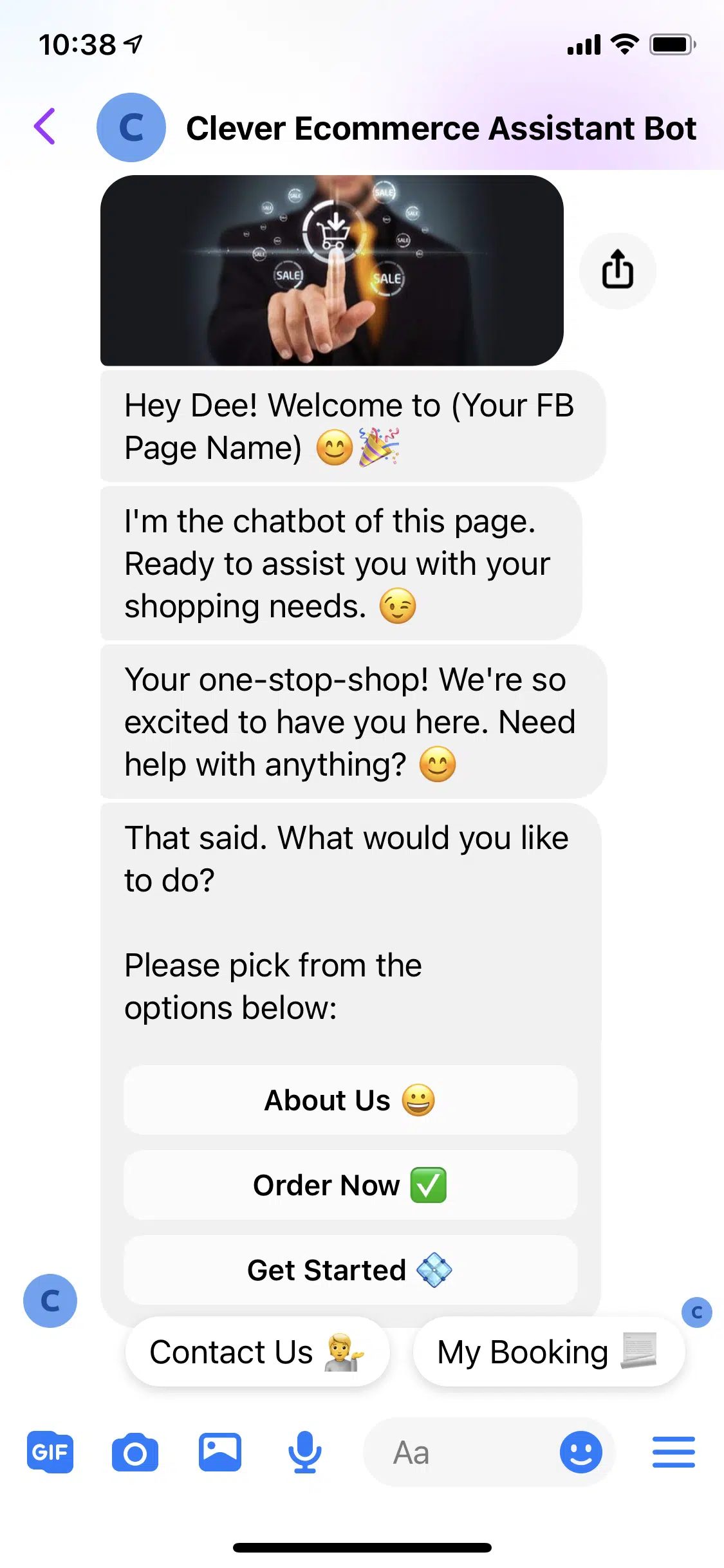Open the bot's hamburger menu

(x=674, y=1452)
